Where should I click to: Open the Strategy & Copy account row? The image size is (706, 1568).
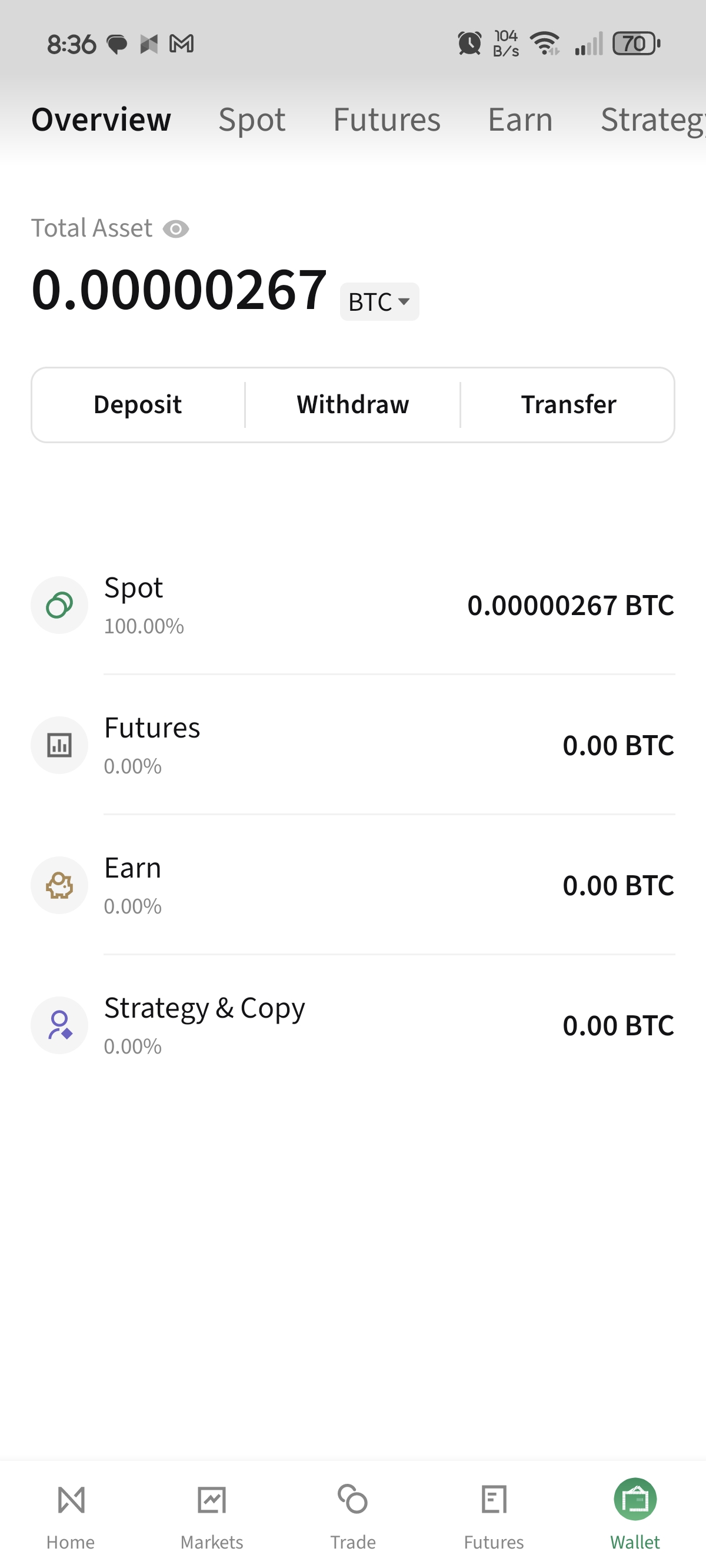click(x=352, y=1025)
